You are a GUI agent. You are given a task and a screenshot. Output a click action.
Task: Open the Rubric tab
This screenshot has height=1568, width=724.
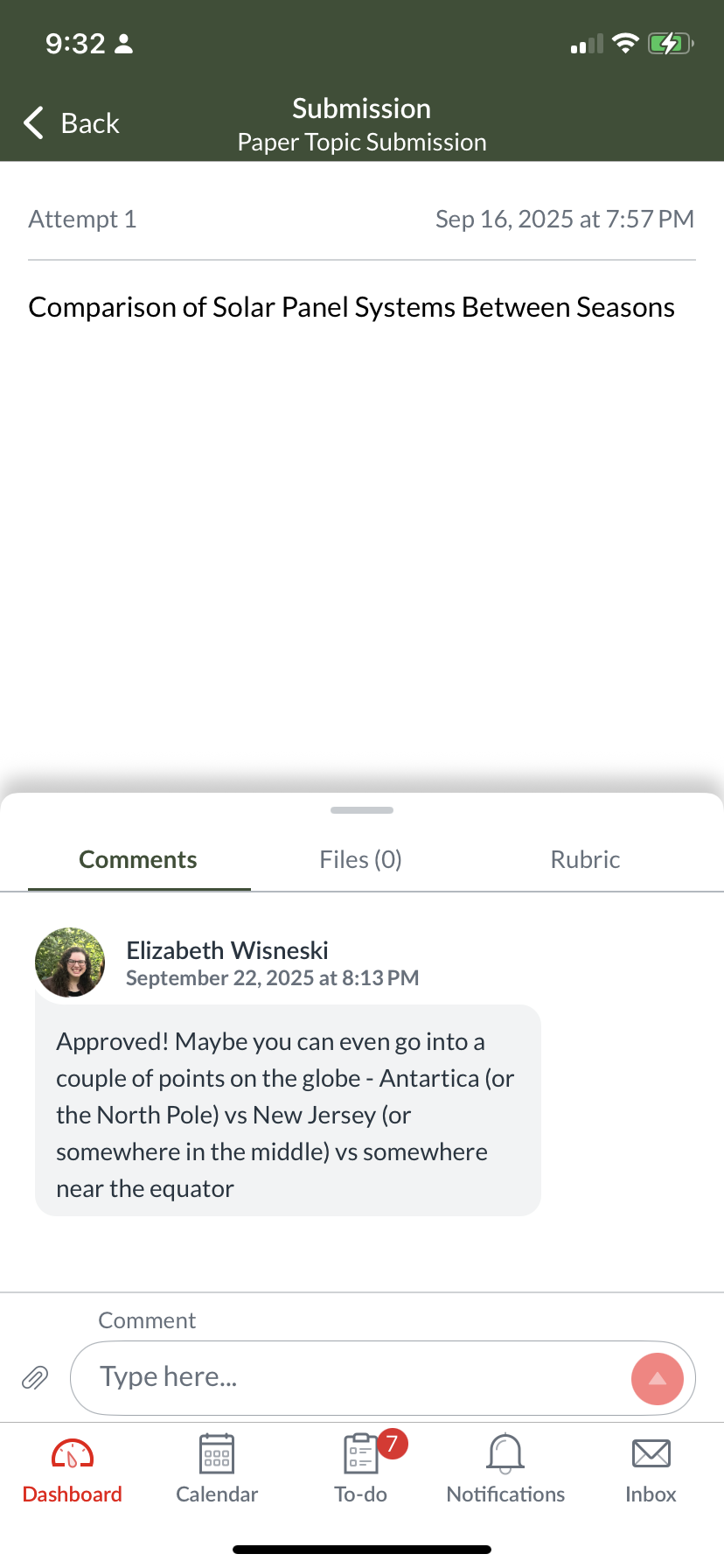coord(585,859)
